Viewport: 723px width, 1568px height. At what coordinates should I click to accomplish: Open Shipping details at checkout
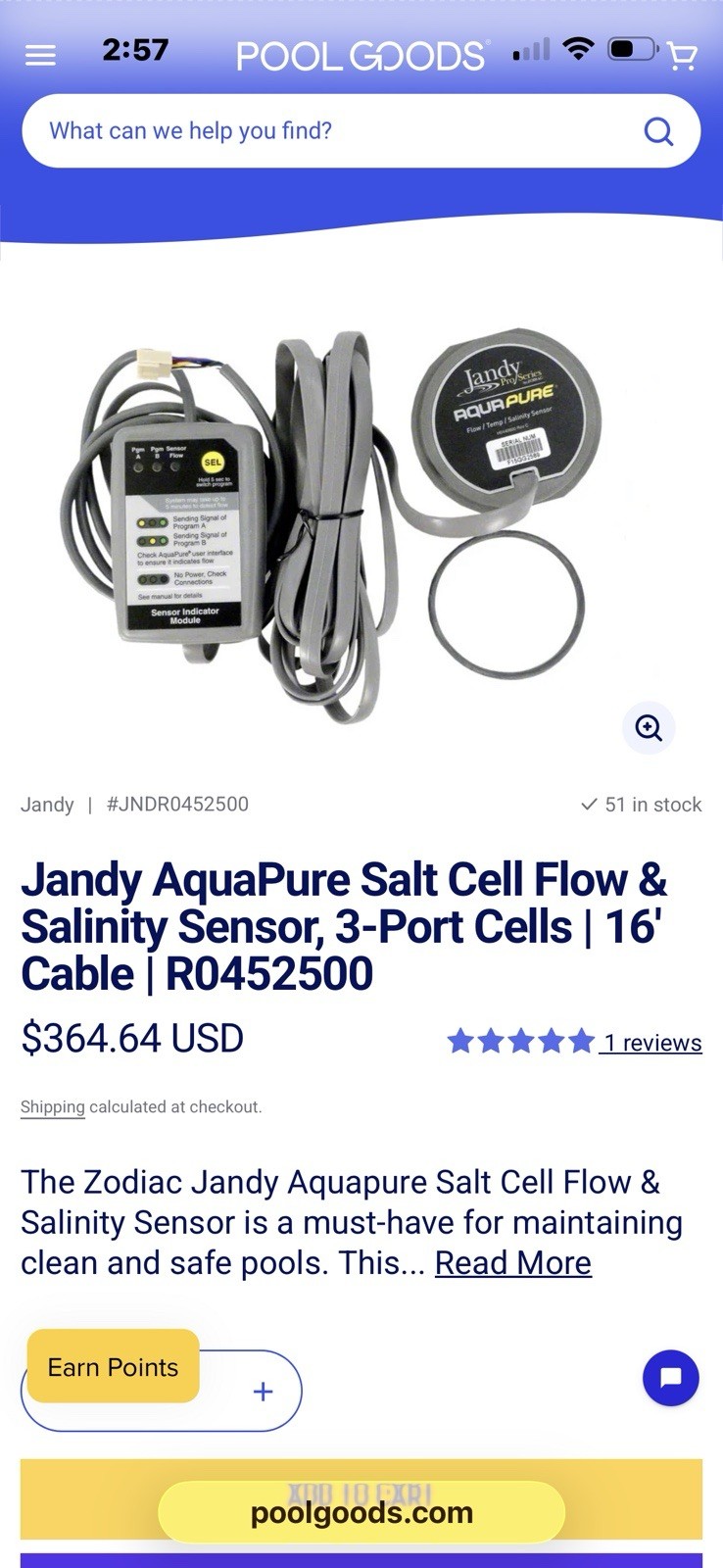click(52, 1106)
